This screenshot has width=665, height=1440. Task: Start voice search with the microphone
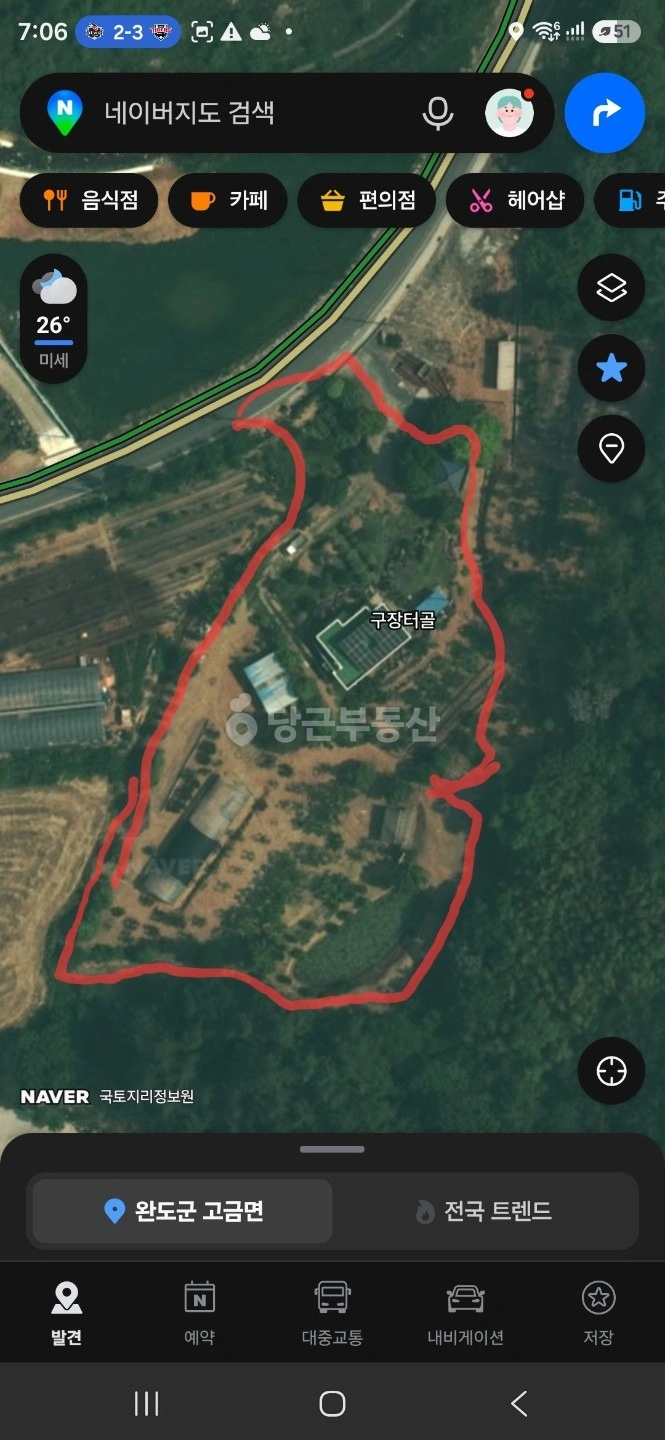tap(438, 113)
